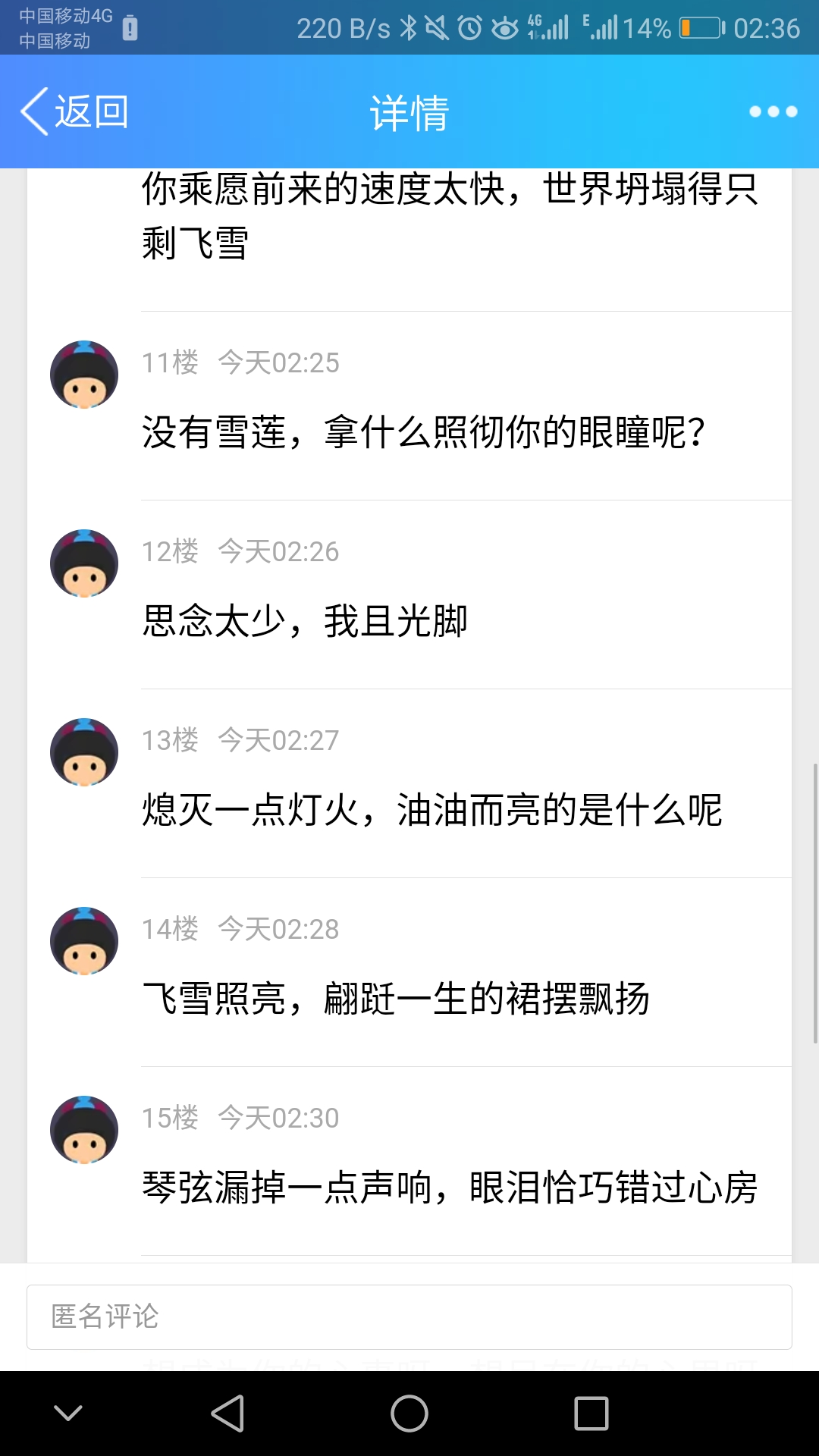The width and height of the screenshot is (819, 1456).
Task: Select the 12楼 comment 思念太少，我且光脚
Action: [305, 621]
